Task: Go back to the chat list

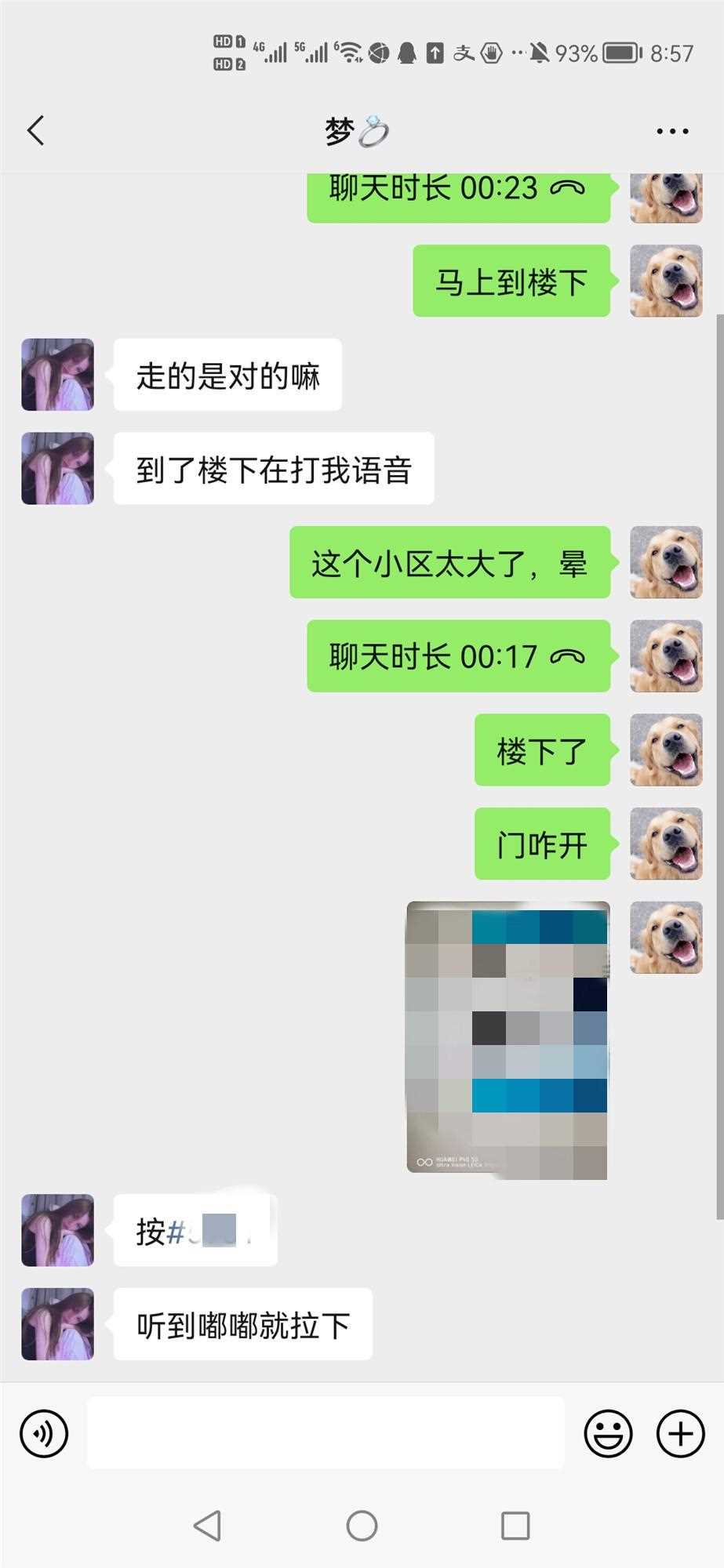Action: [x=36, y=130]
